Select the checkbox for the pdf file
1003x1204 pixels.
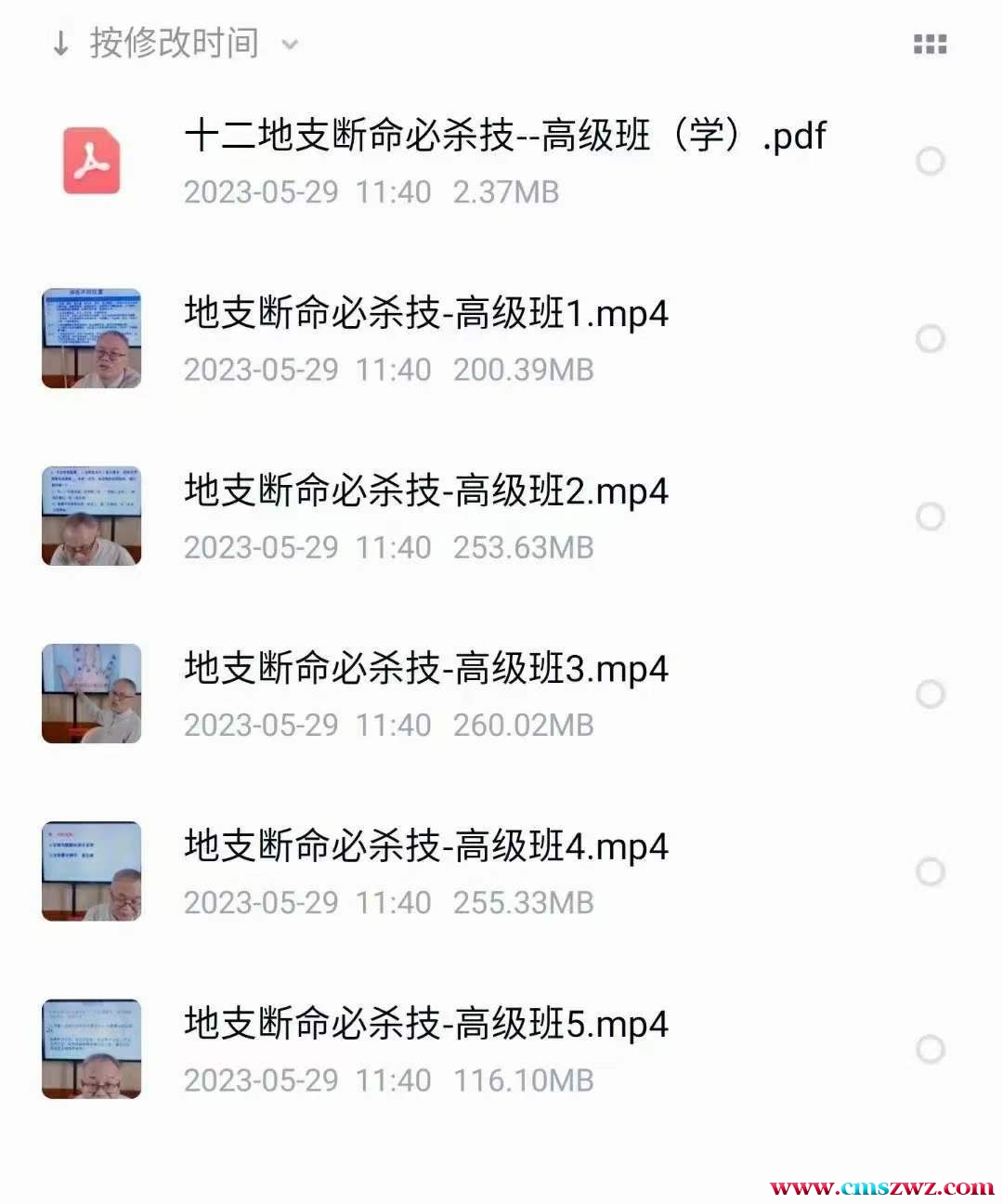coord(930,162)
